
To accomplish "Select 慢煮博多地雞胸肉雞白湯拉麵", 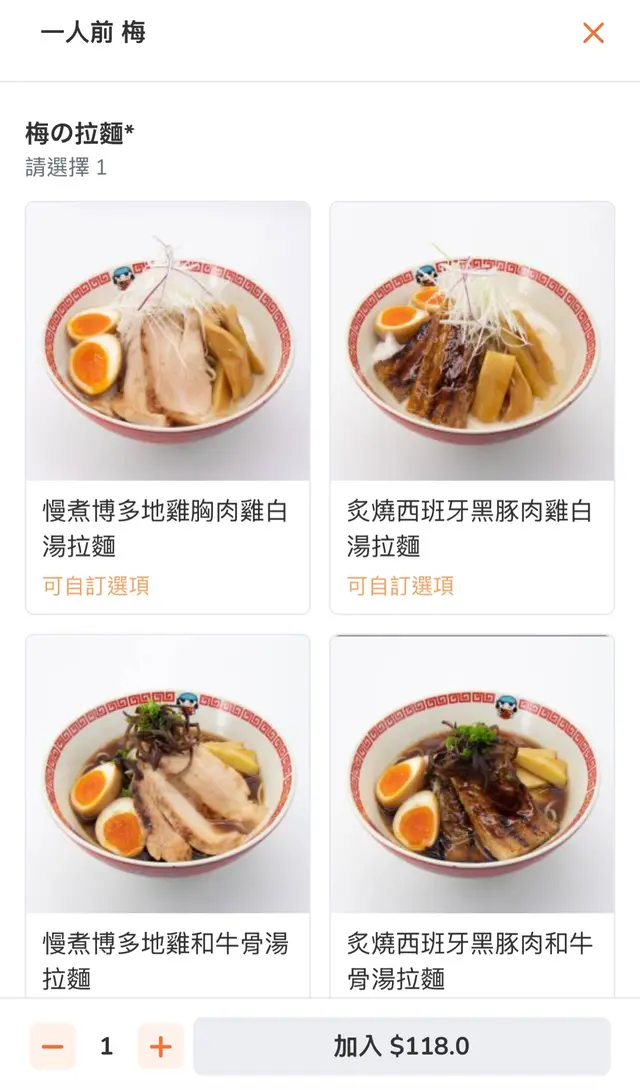I will pos(167,407).
